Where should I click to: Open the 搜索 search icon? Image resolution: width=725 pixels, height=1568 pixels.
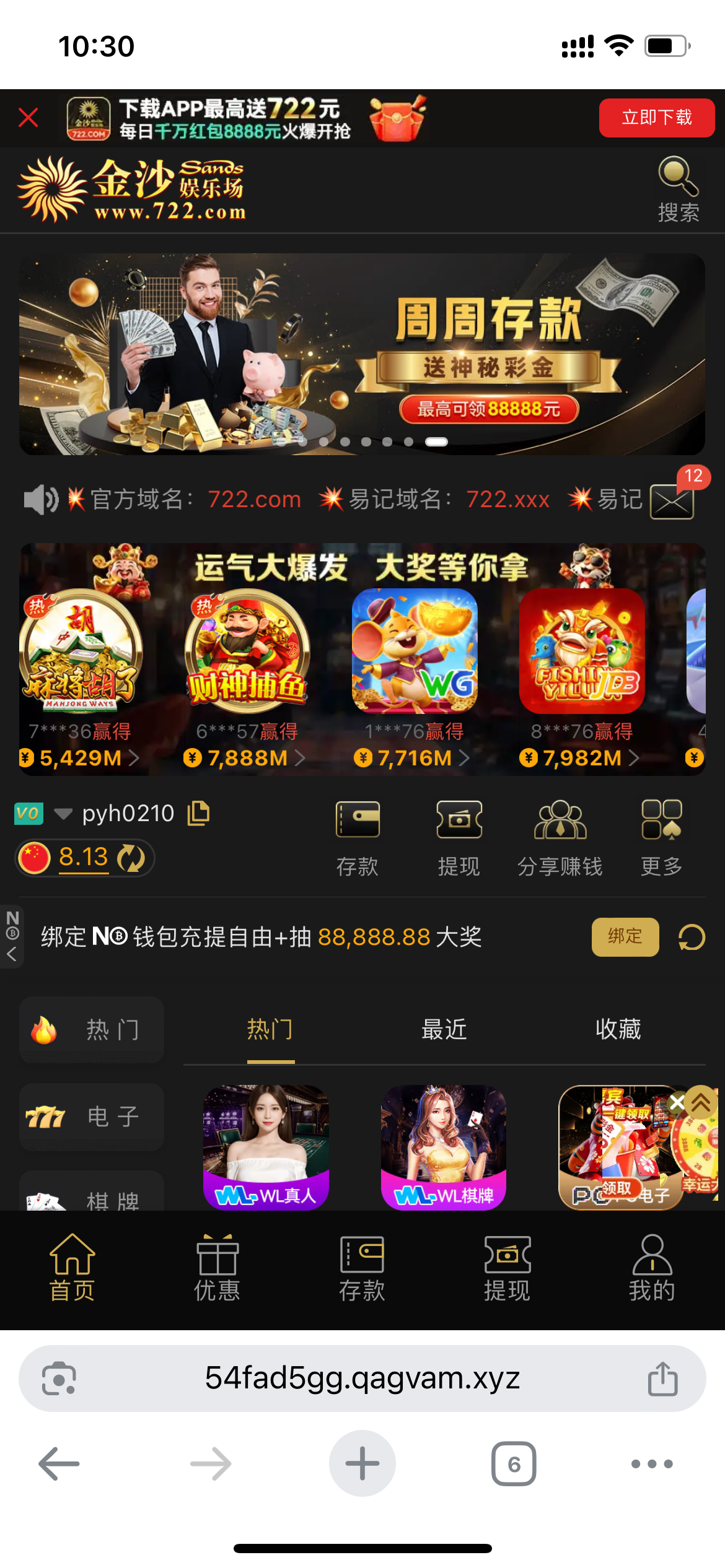coord(678,189)
